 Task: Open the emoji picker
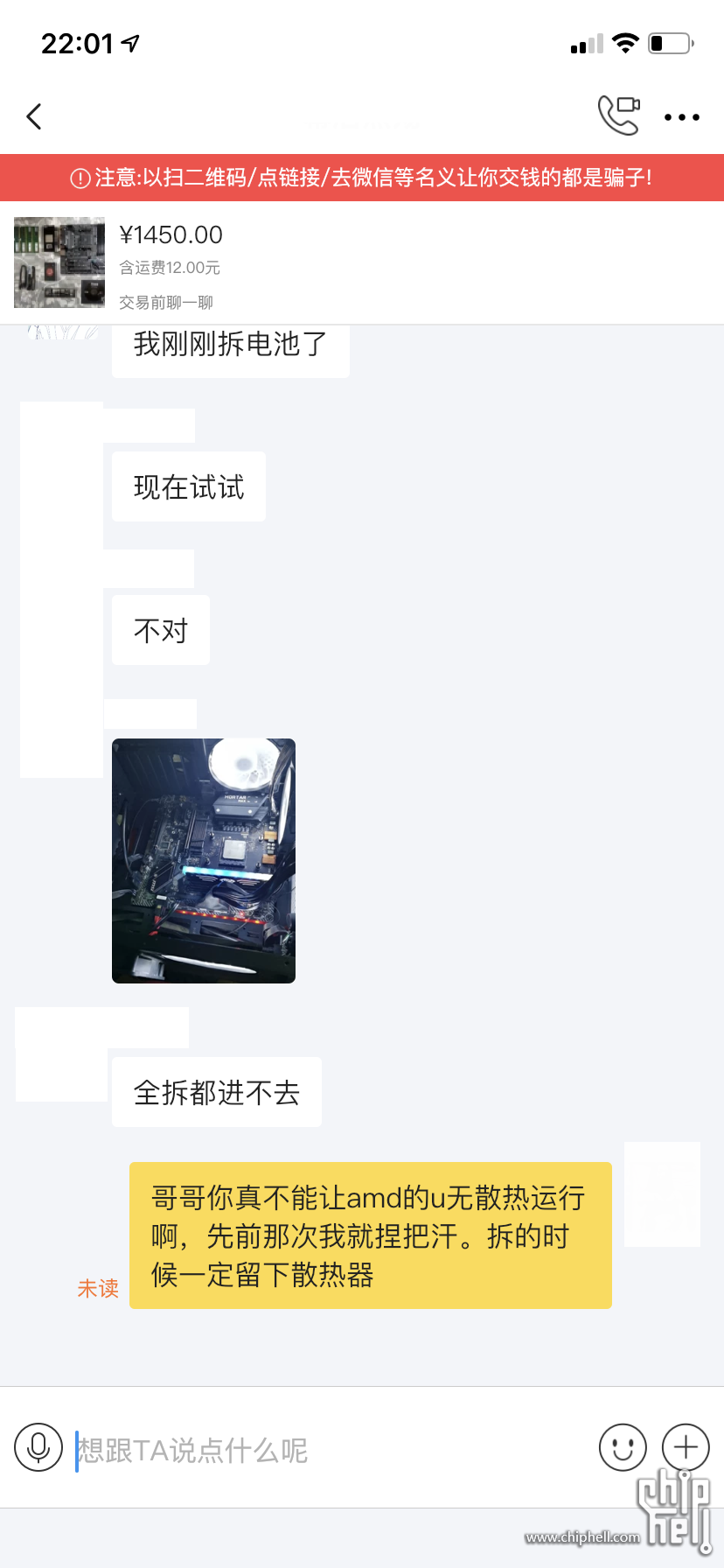click(x=623, y=1447)
